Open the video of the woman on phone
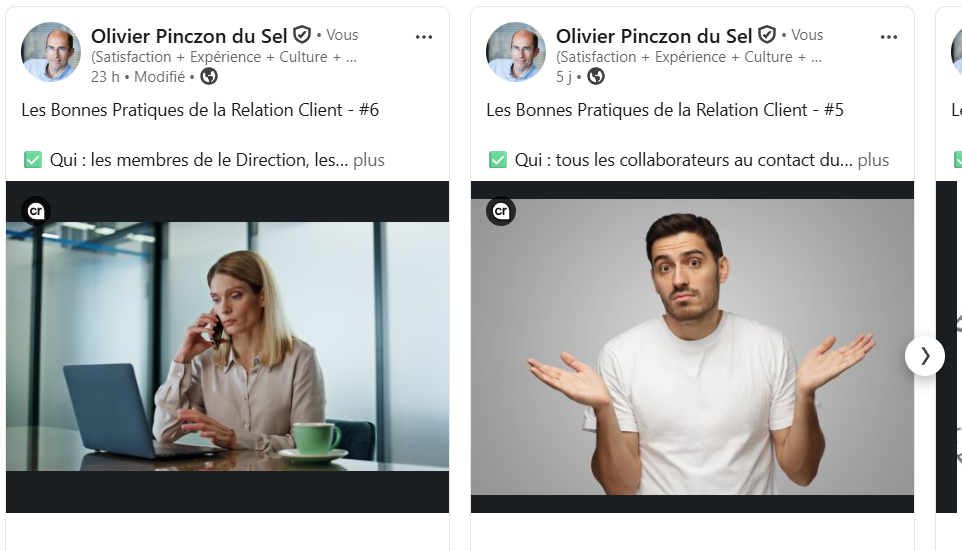 (228, 347)
